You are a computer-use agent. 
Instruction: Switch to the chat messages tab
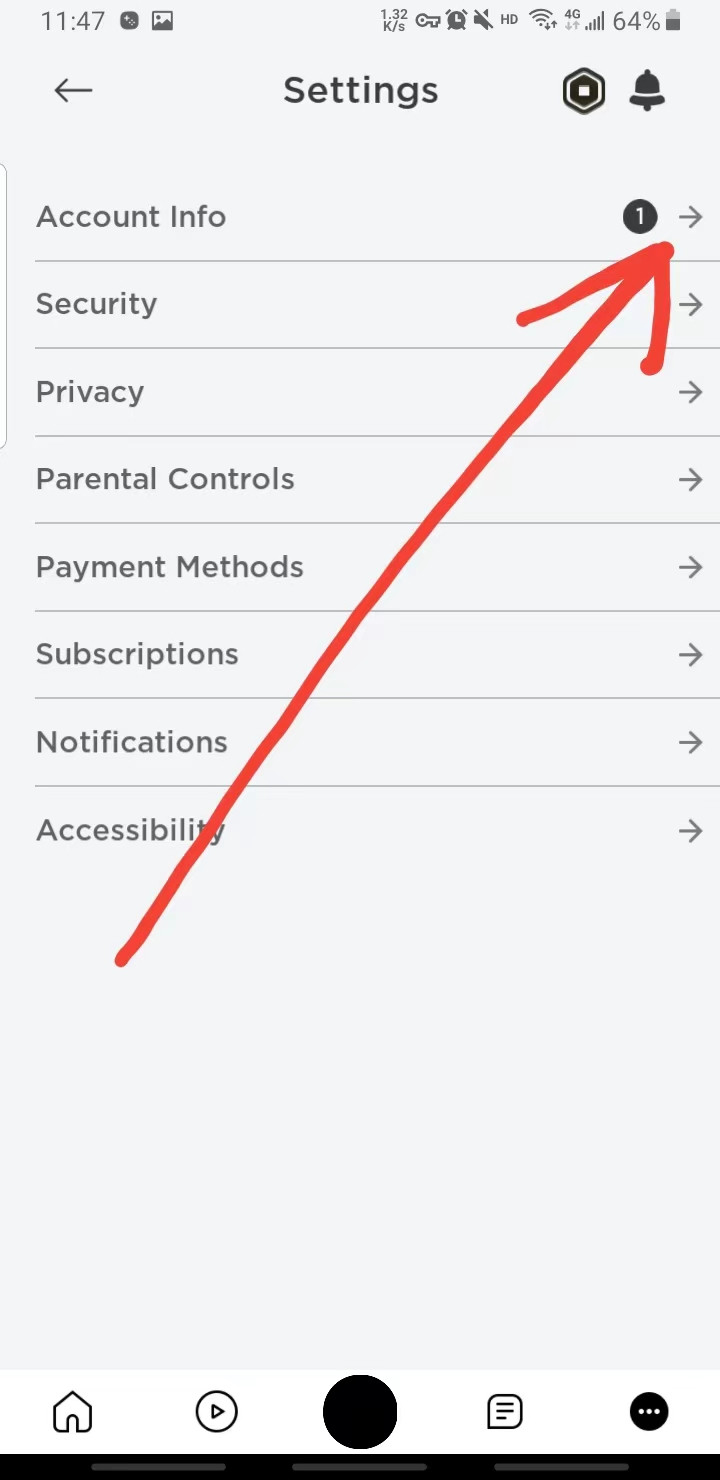(x=505, y=1412)
